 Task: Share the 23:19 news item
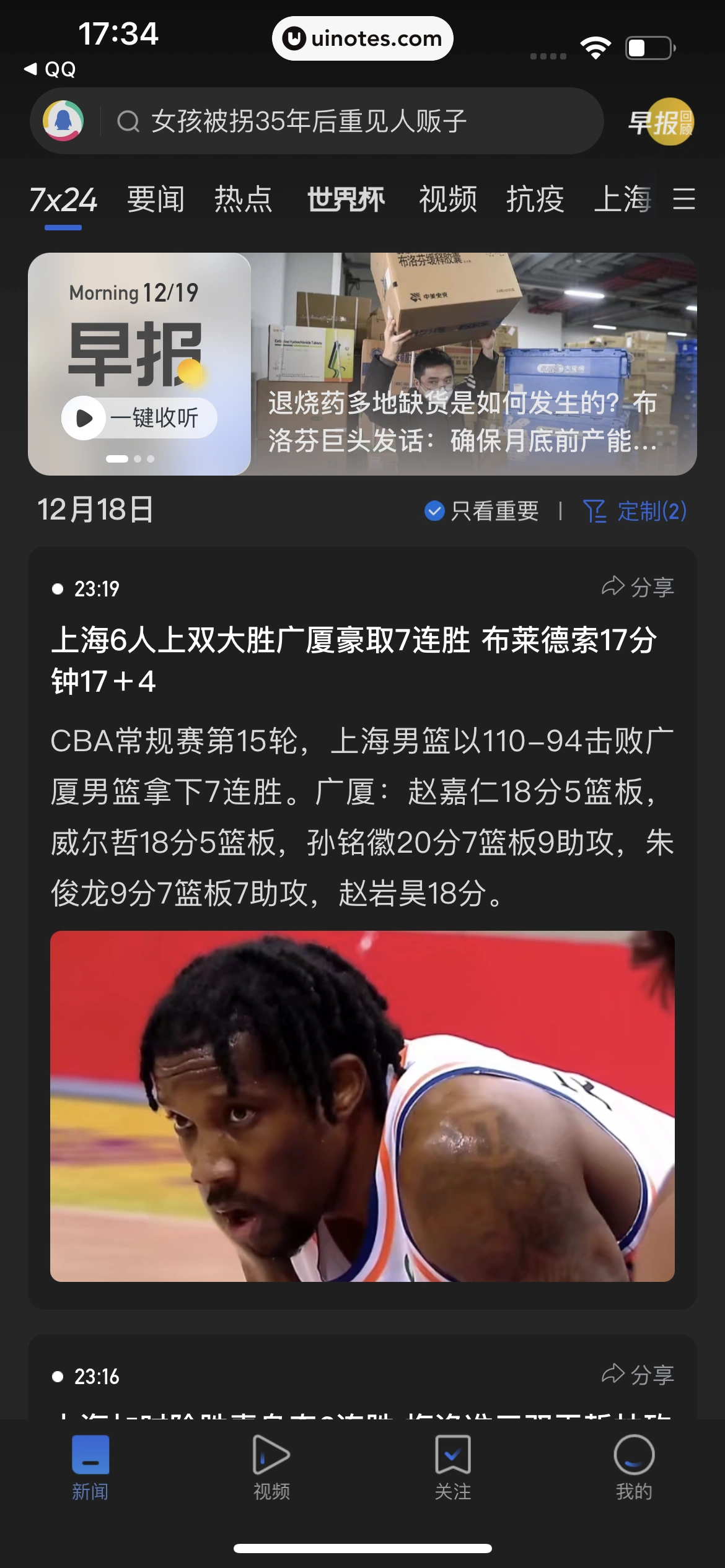(x=638, y=587)
